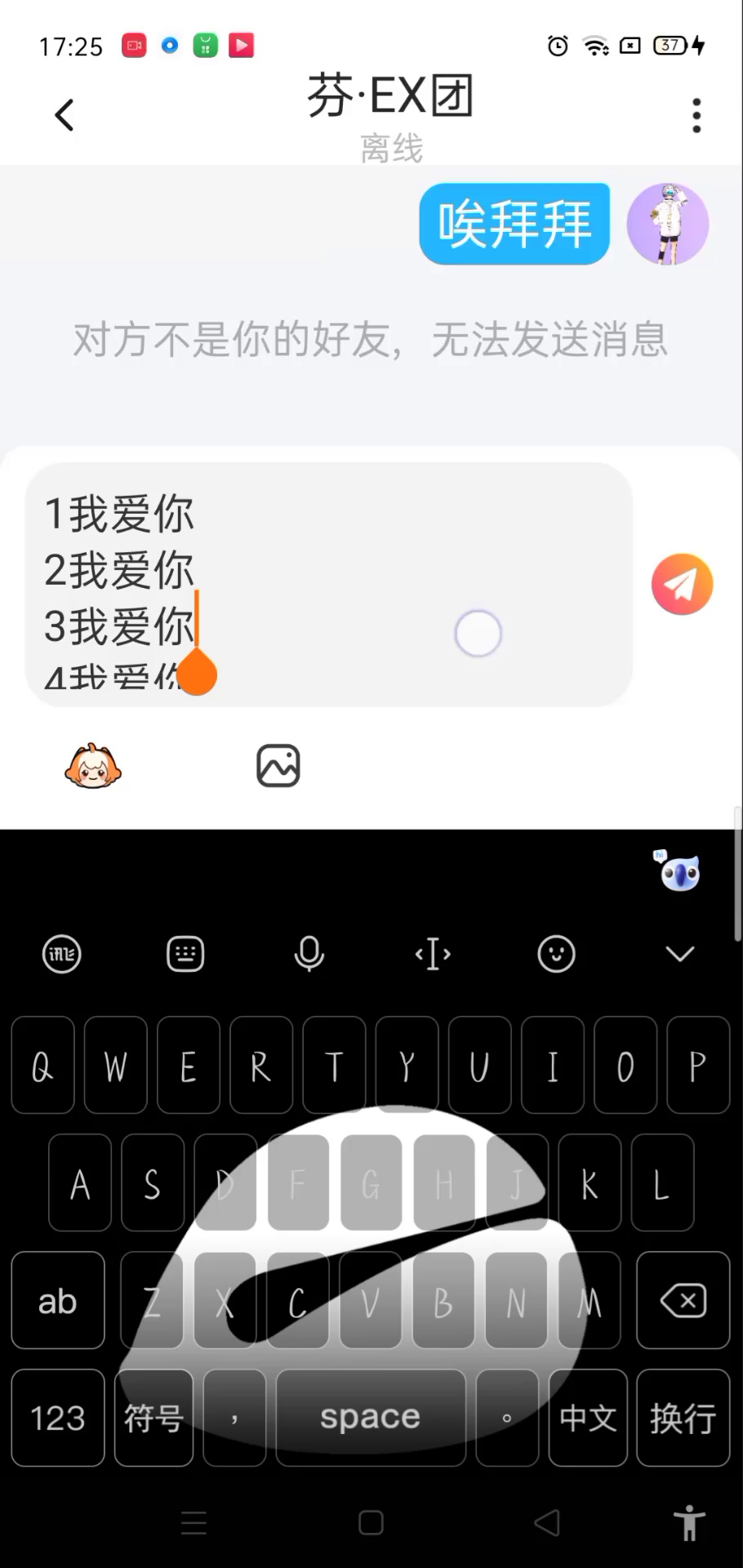This screenshot has width=743, height=1568.
Task: Insert a new line with 换行
Action: 683,1418
